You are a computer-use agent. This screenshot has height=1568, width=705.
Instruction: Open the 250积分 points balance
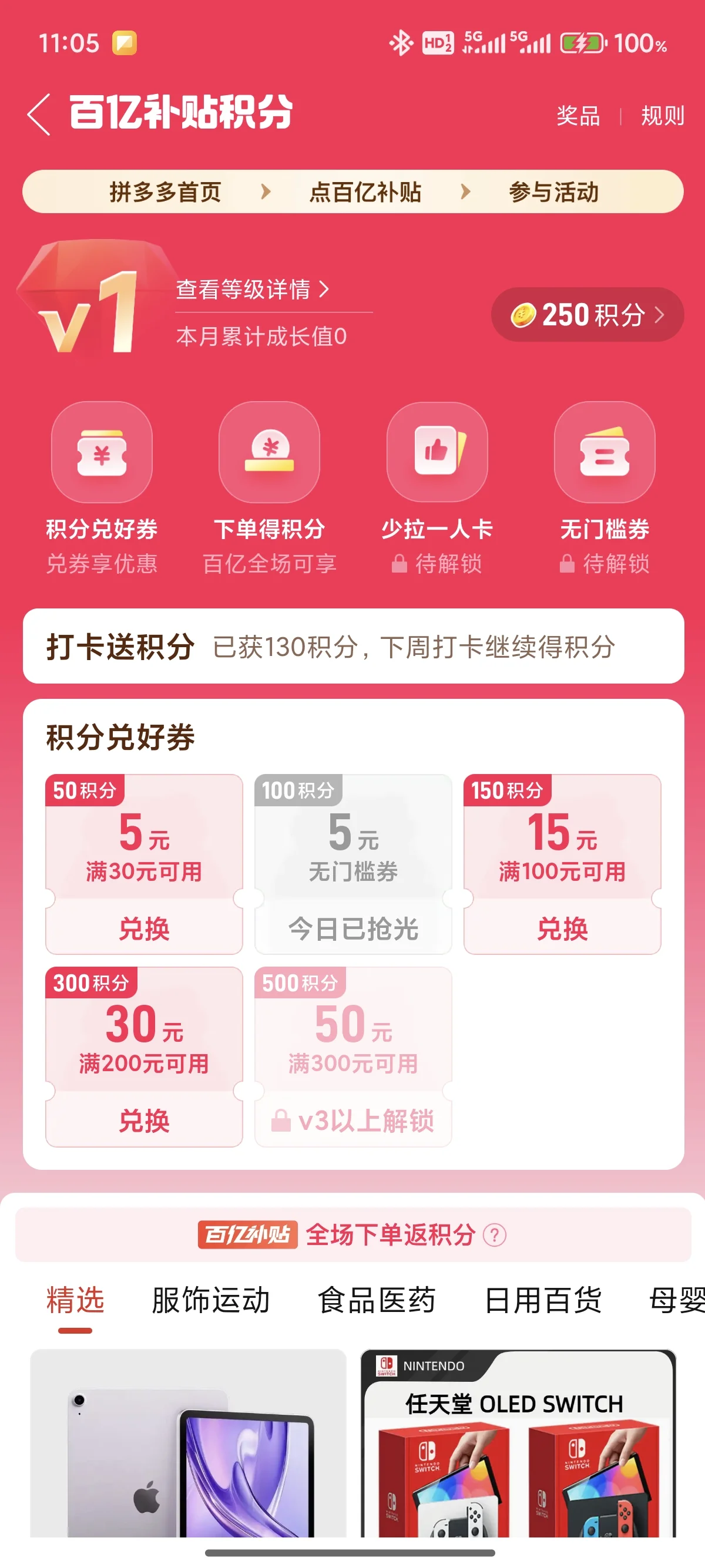pyautogui.click(x=587, y=315)
